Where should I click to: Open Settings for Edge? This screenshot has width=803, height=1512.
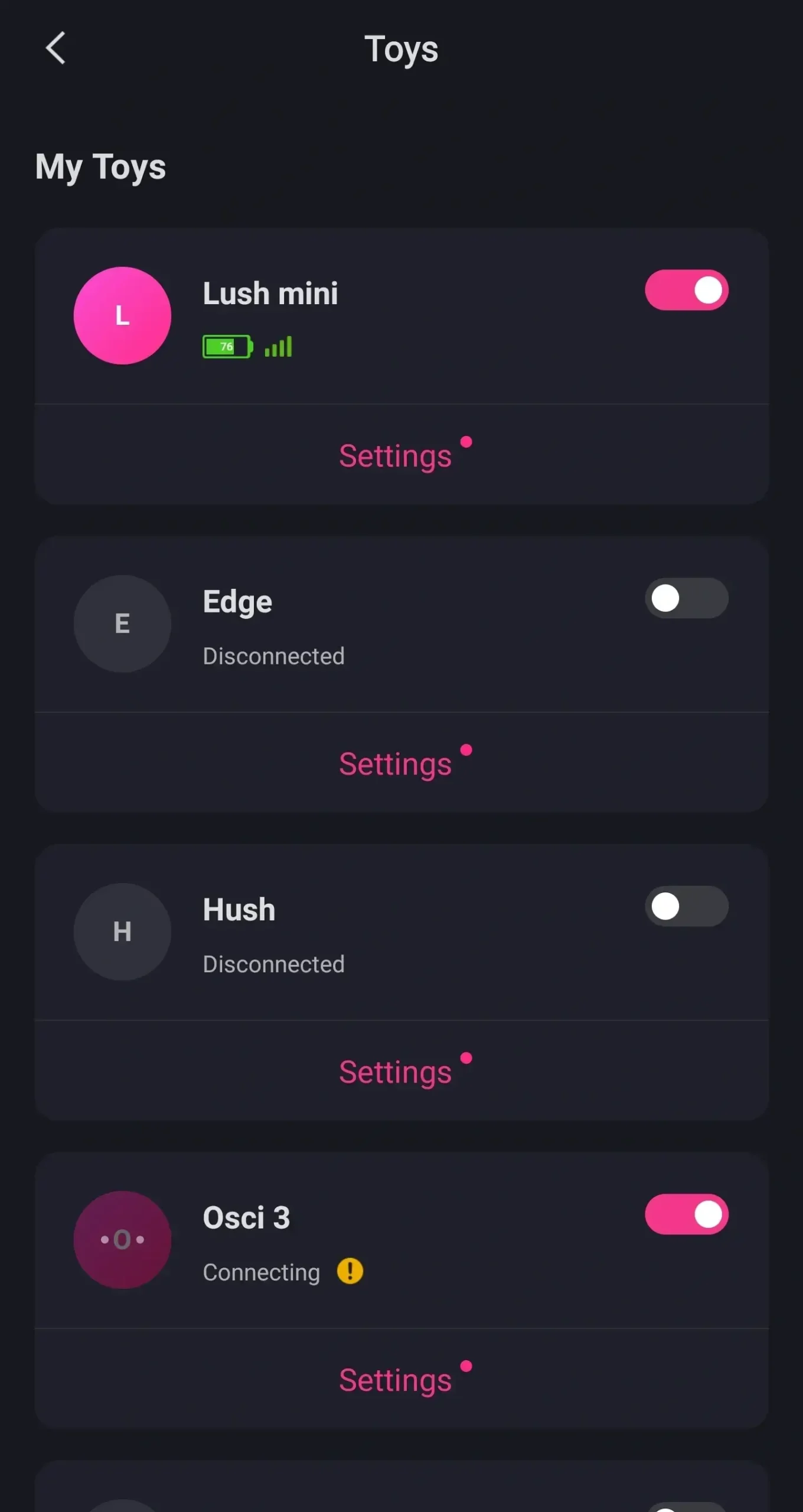(396, 764)
